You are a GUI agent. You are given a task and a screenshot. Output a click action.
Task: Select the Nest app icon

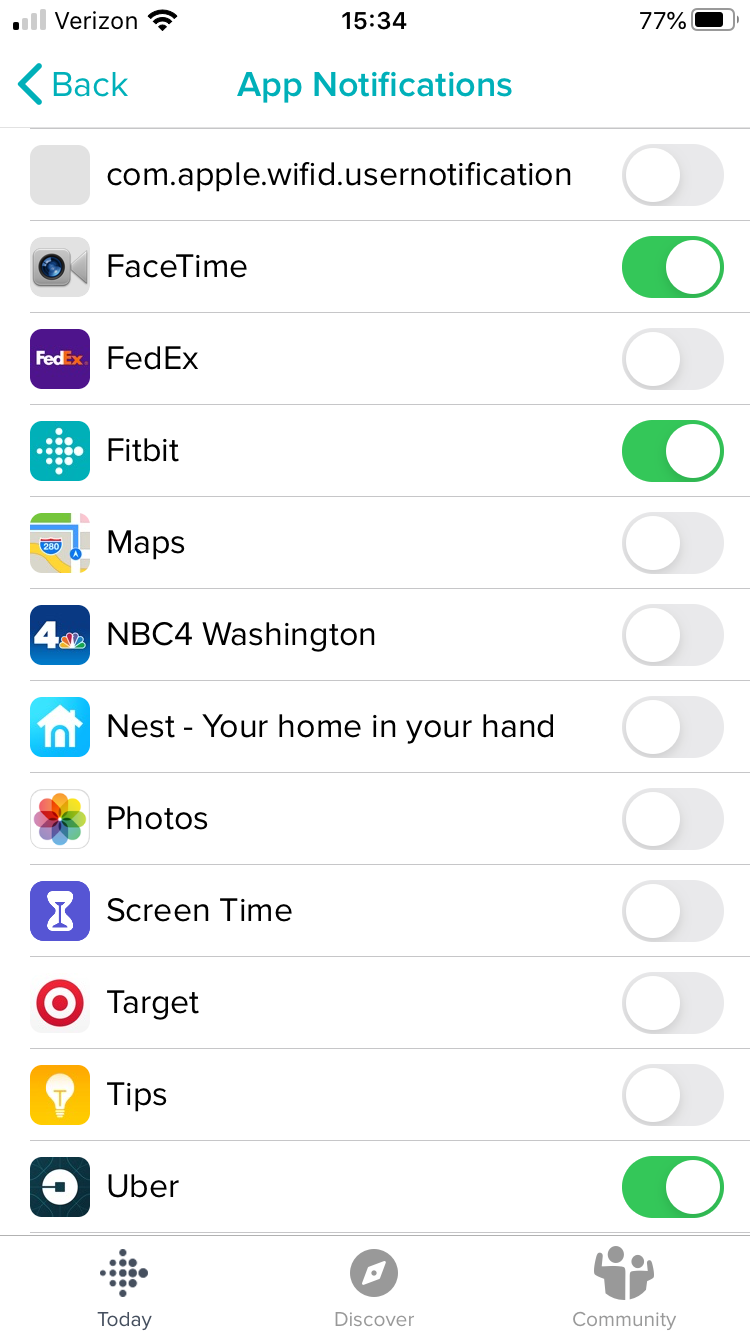pyautogui.click(x=60, y=727)
